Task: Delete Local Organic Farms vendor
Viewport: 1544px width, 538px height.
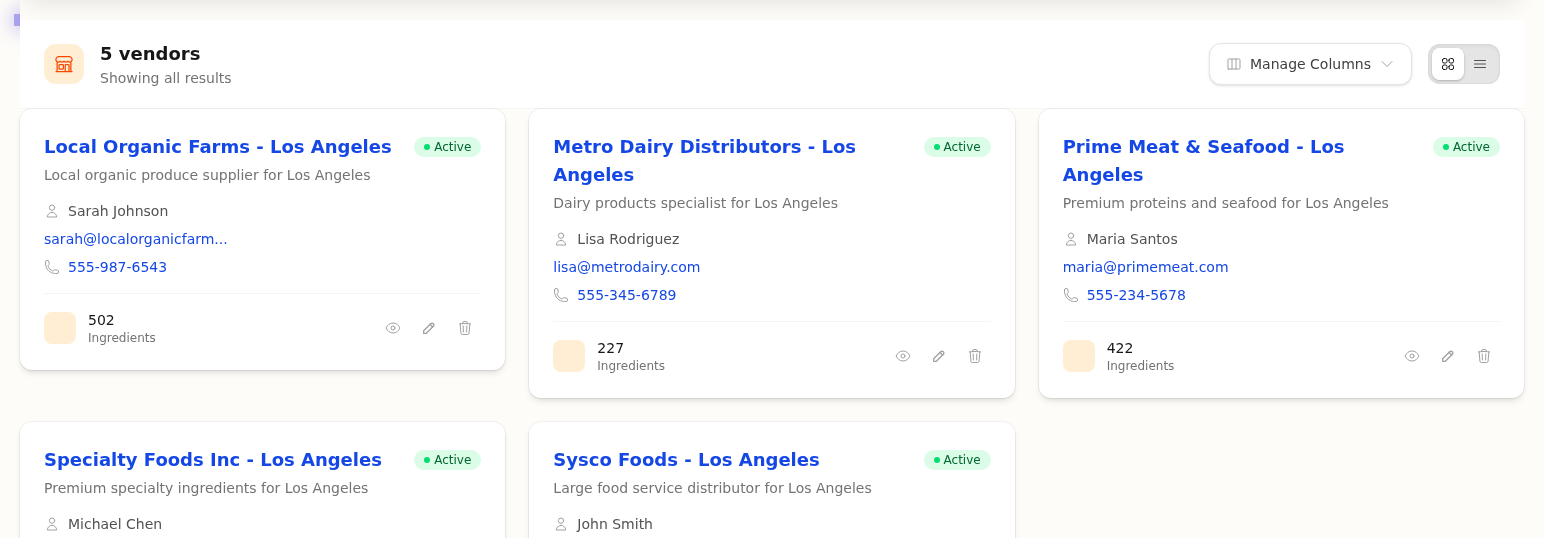Action: [x=465, y=328]
